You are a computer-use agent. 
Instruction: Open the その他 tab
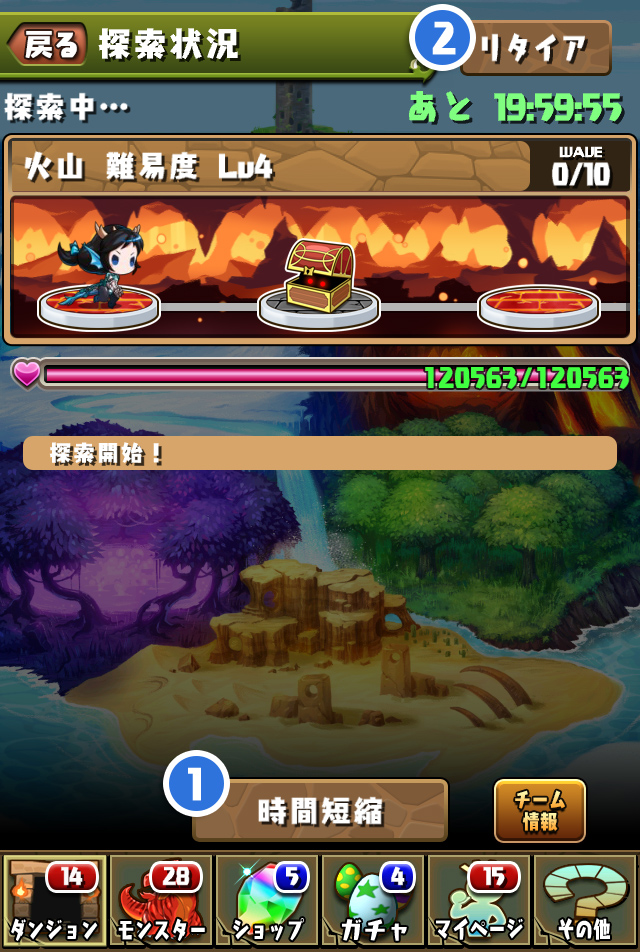585,900
